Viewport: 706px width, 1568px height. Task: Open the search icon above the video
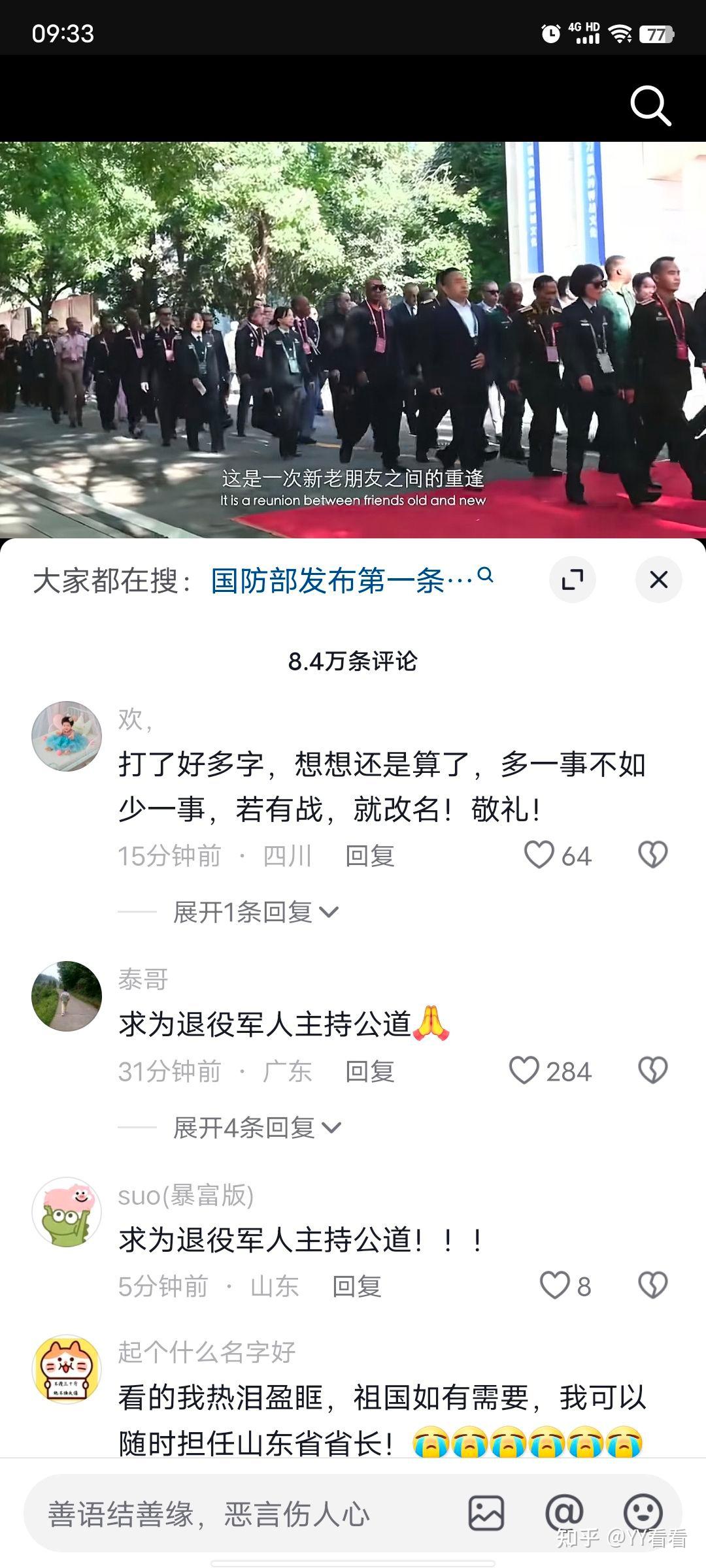coord(650,105)
